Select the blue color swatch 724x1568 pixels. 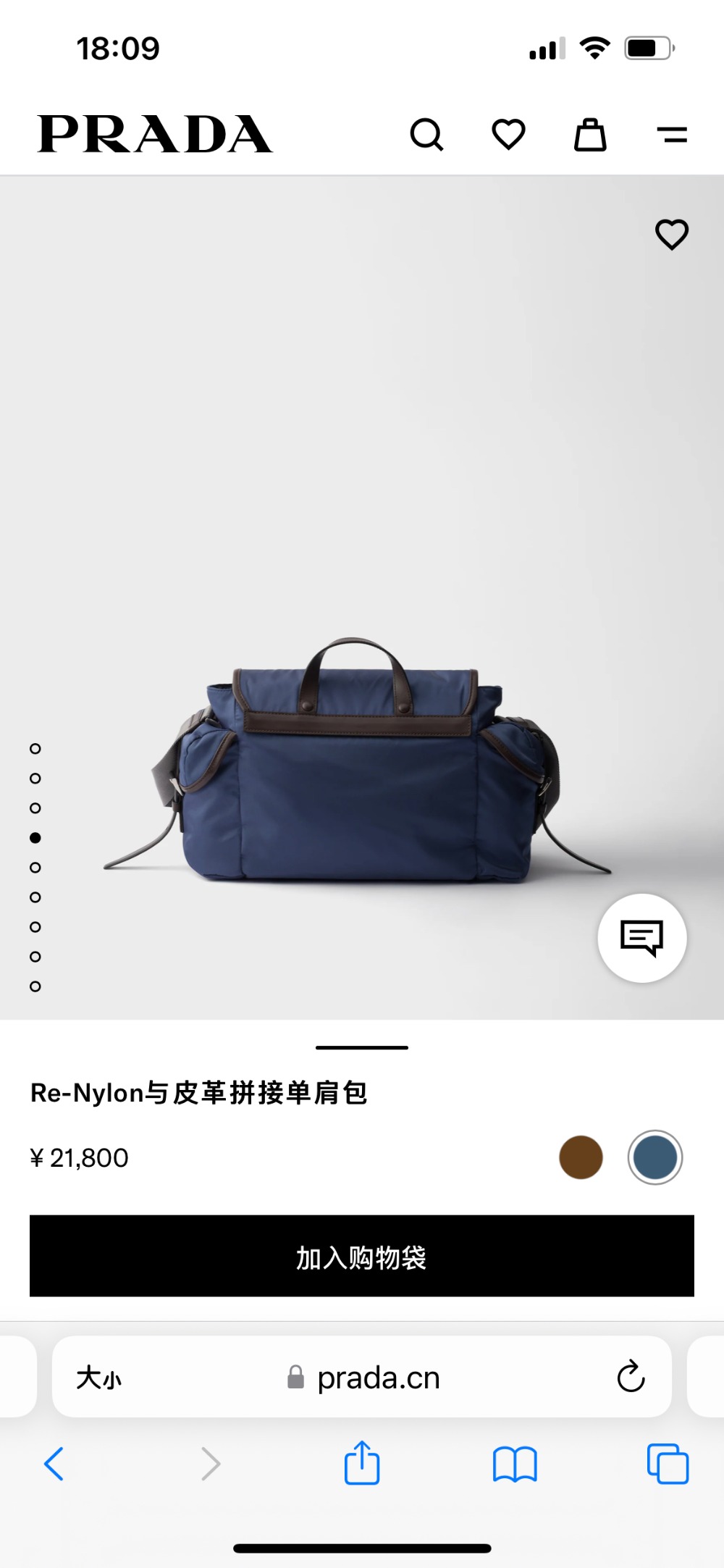[x=654, y=1157]
